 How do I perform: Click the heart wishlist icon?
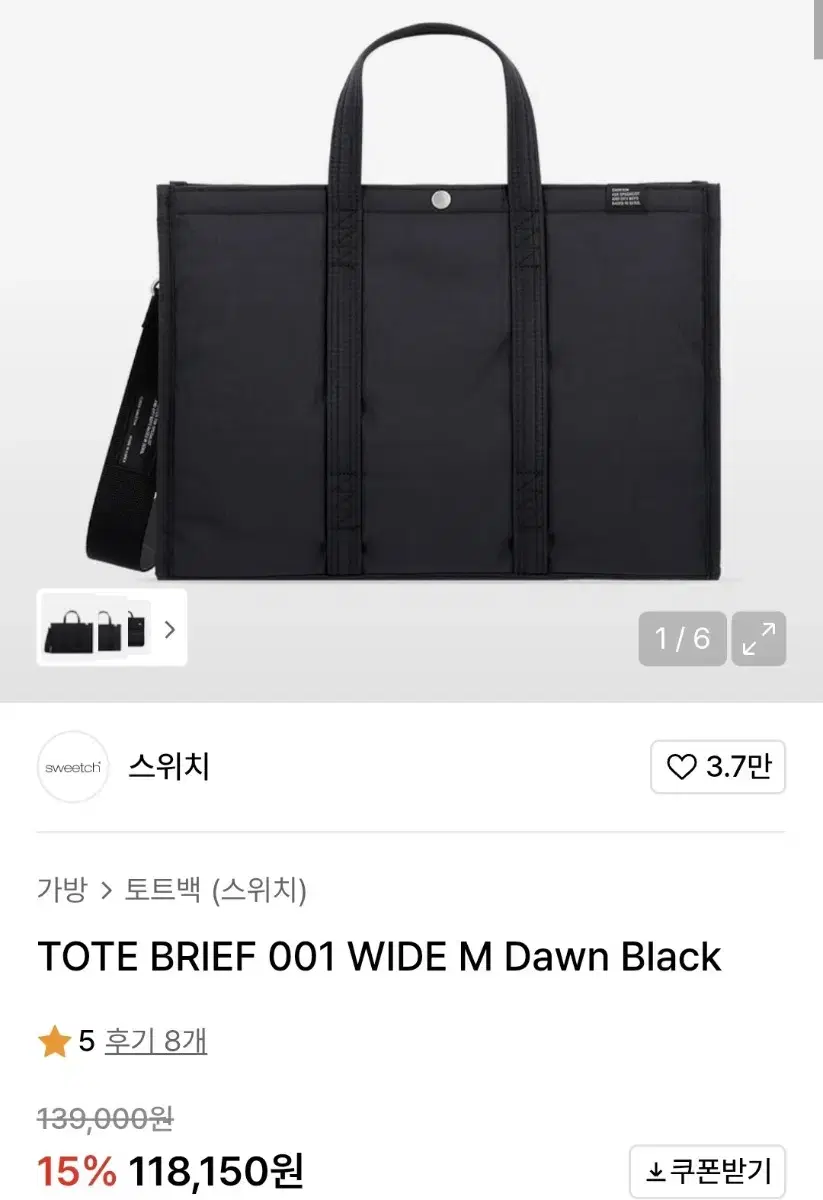682,767
